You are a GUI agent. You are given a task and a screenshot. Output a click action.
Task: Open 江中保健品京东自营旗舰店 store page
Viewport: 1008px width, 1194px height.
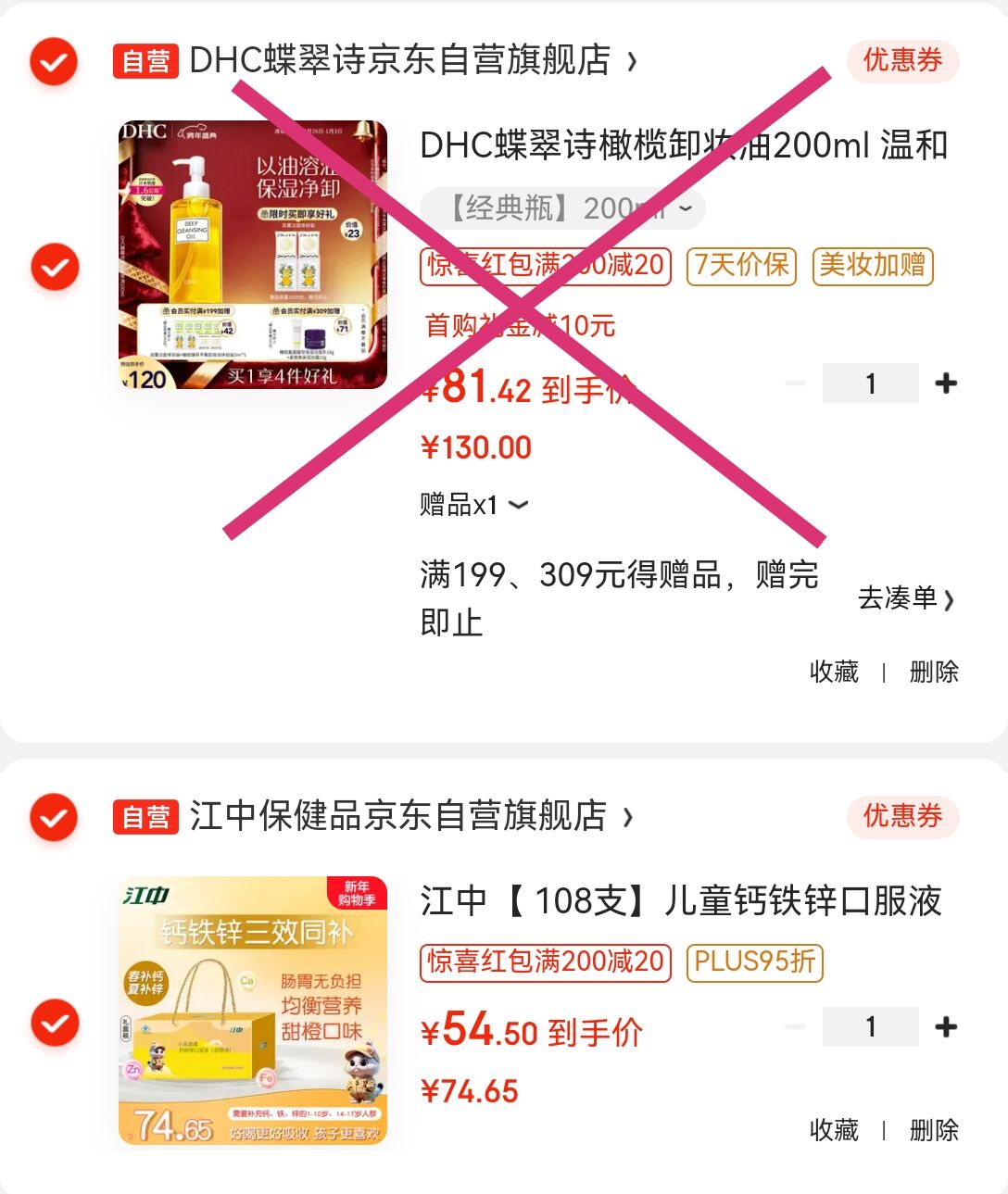click(x=397, y=817)
